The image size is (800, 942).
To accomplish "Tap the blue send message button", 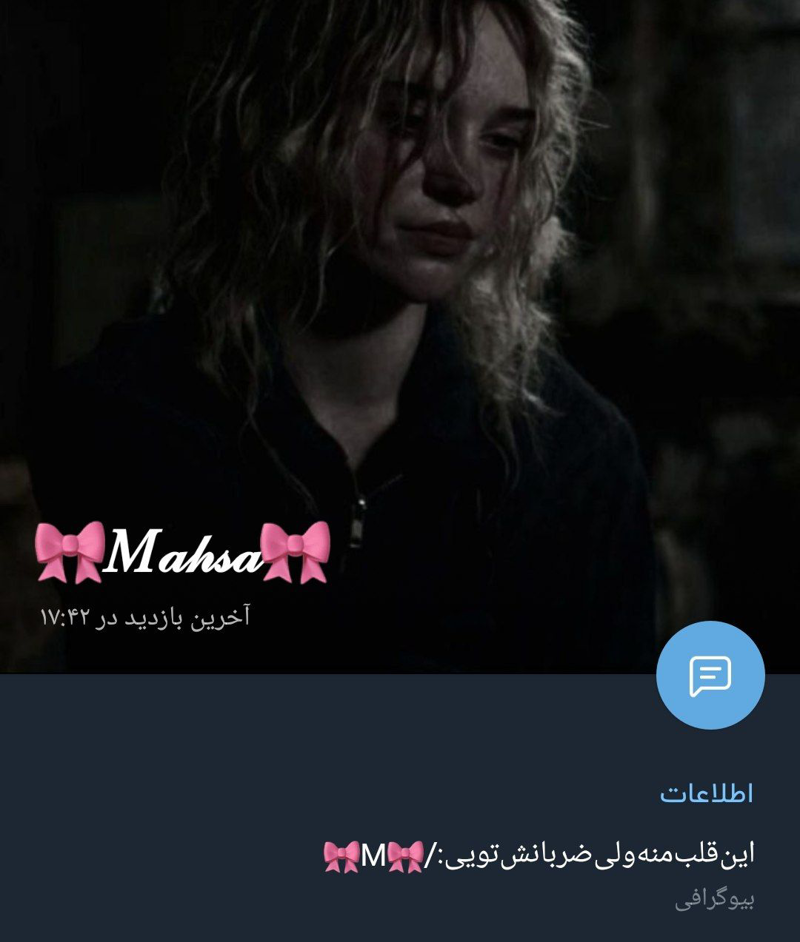I will click(x=710, y=676).
